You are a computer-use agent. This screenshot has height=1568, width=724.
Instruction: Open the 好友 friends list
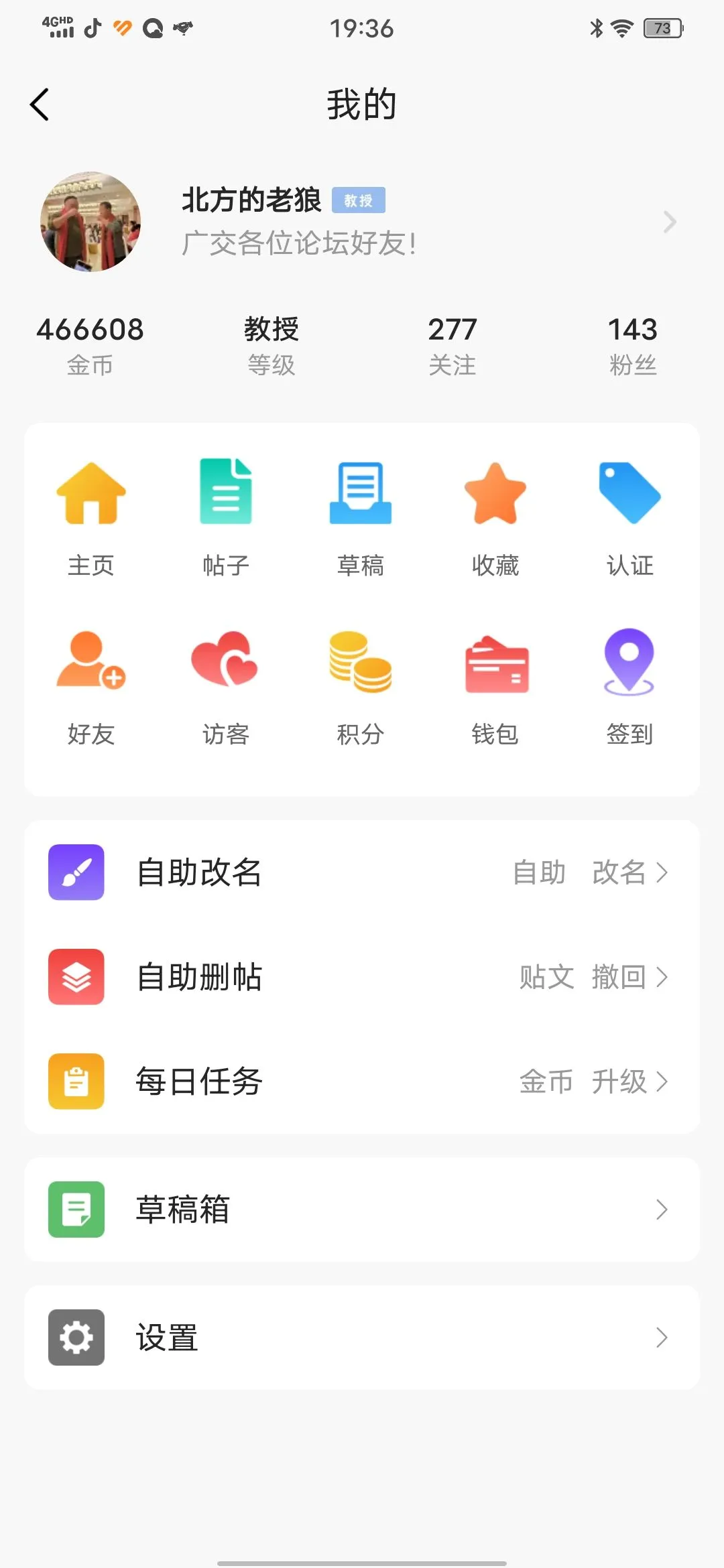[x=91, y=687]
